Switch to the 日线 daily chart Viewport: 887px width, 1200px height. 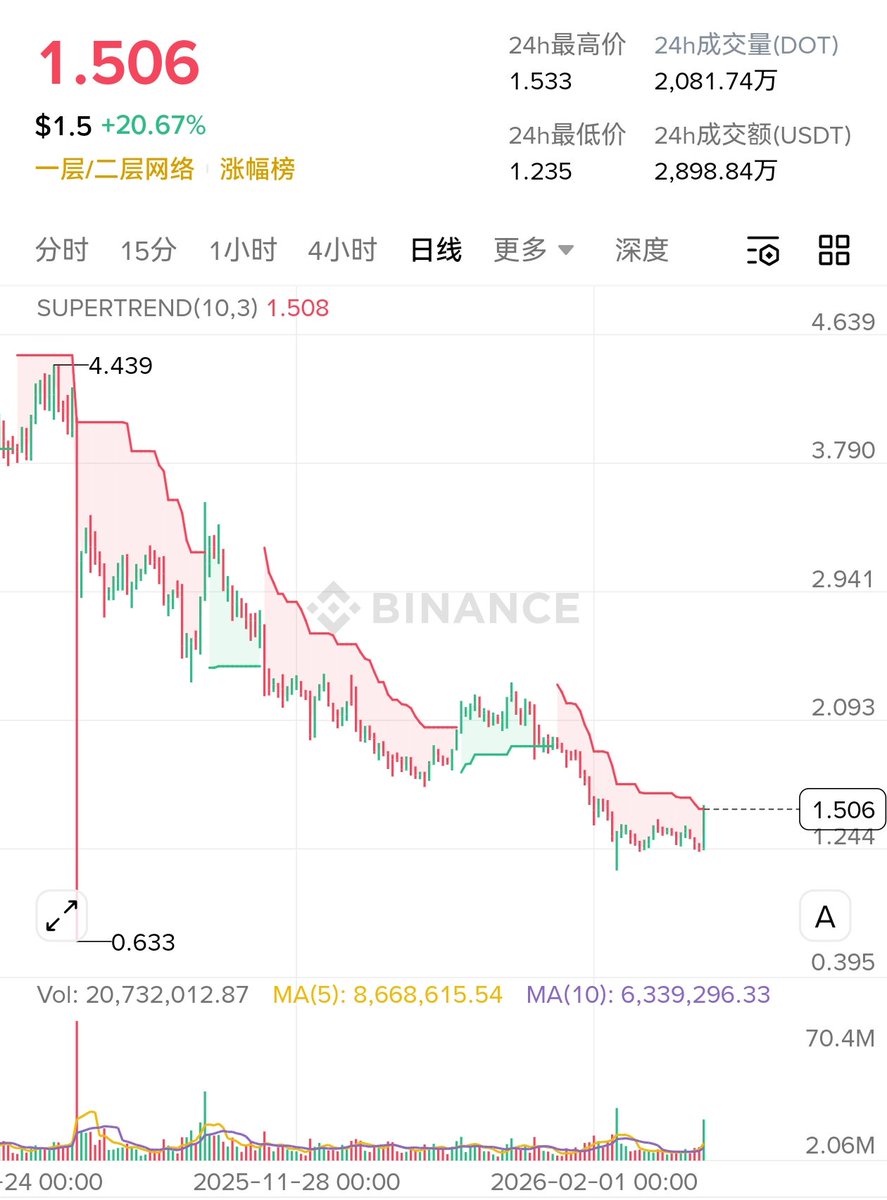(436, 250)
